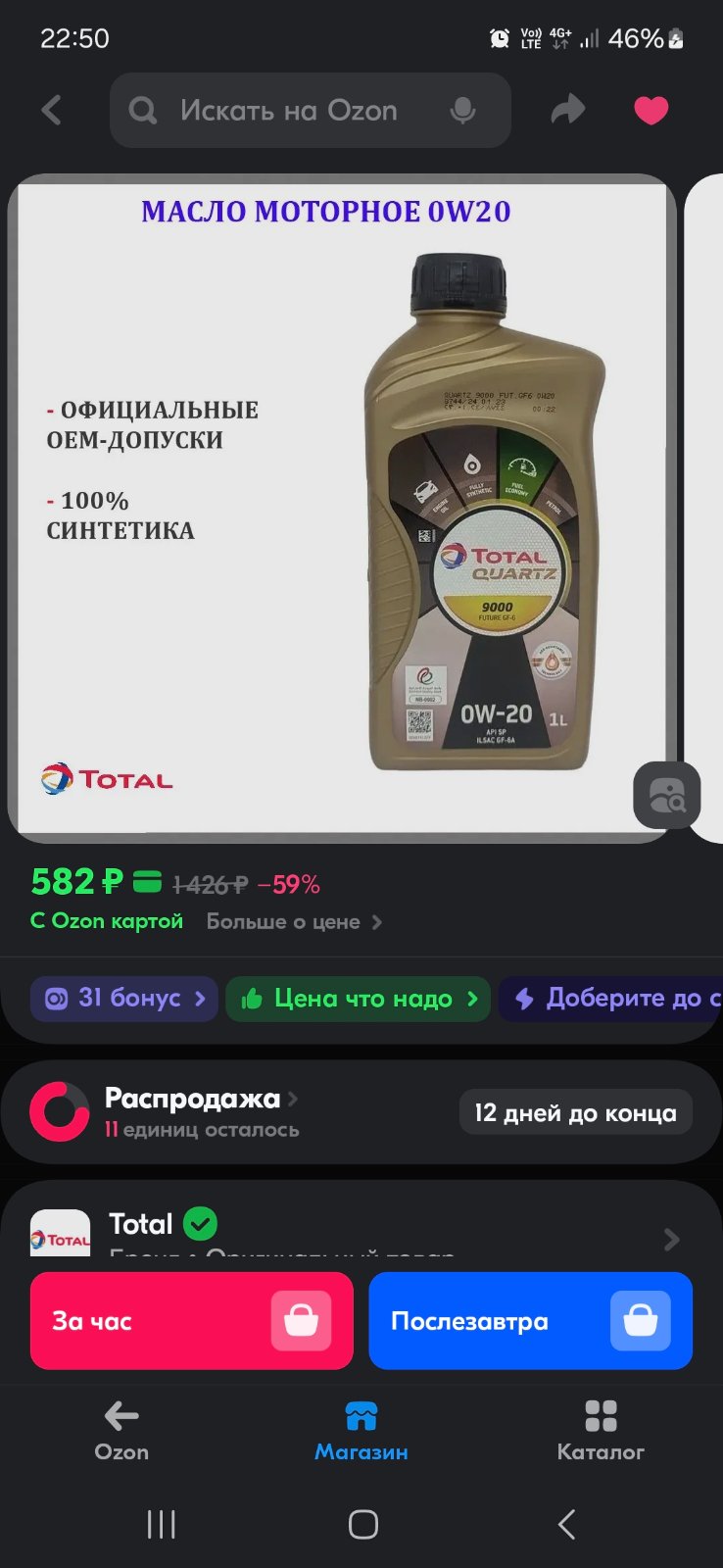The height and width of the screenshot is (1568, 723).
Task: Start voice search with the microphone icon
Action: coord(462,111)
